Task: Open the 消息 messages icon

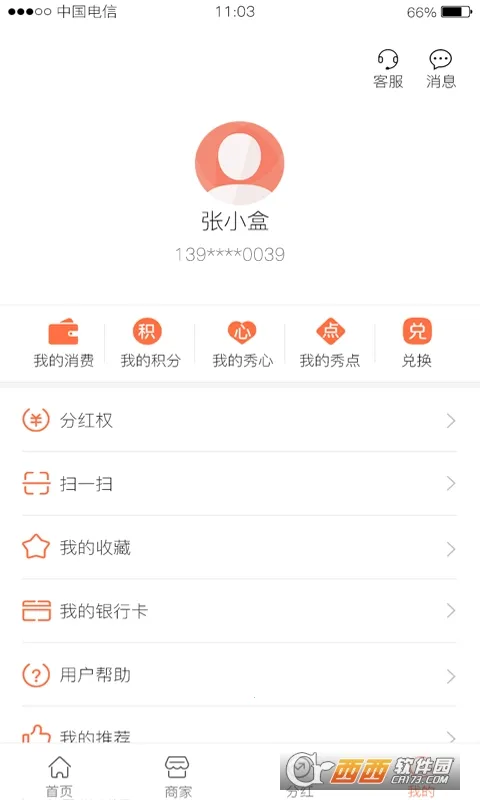Action: [x=441, y=69]
